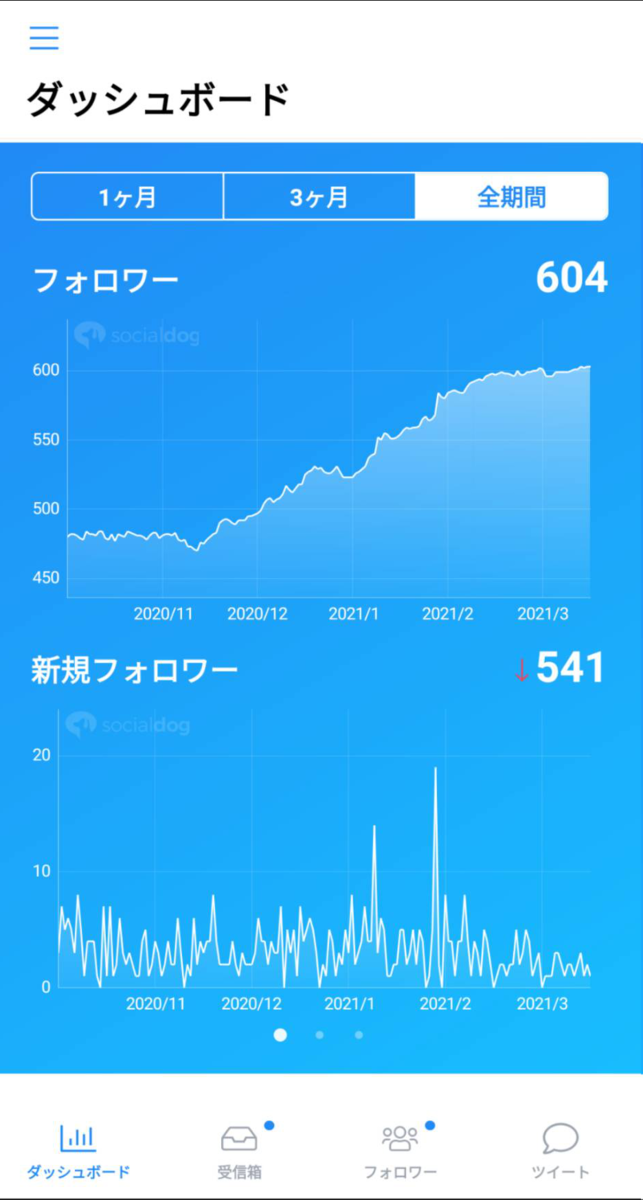The height and width of the screenshot is (1200, 643).
Task: Select the 1ヶ月 period segment
Action: click(x=127, y=196)
